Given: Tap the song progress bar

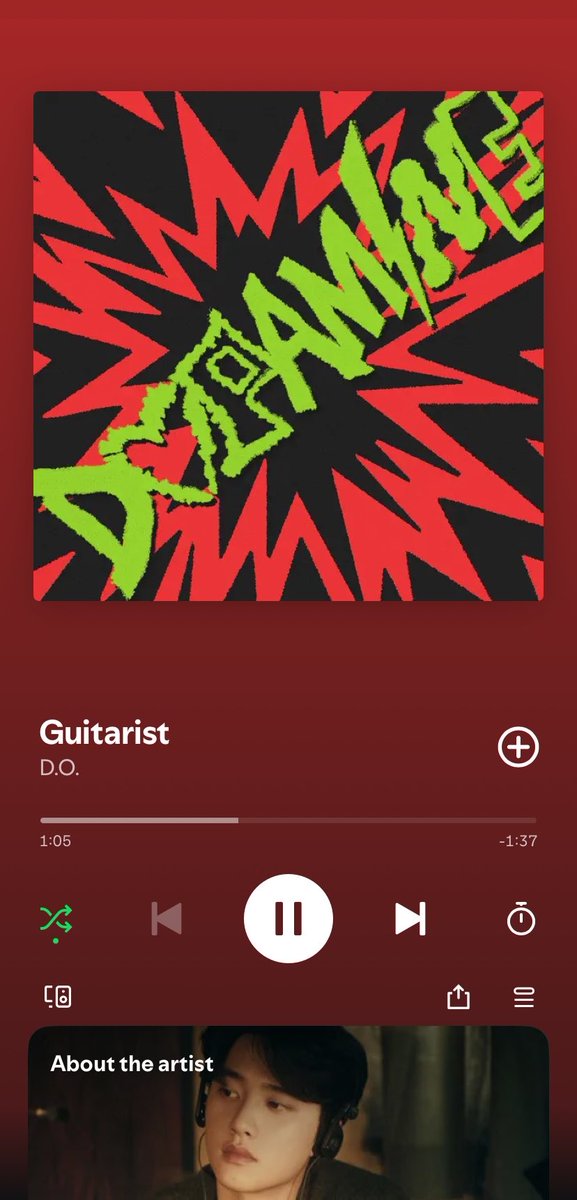Looking at the screenshot, I should pyautogui.click(x=288, y=820).
